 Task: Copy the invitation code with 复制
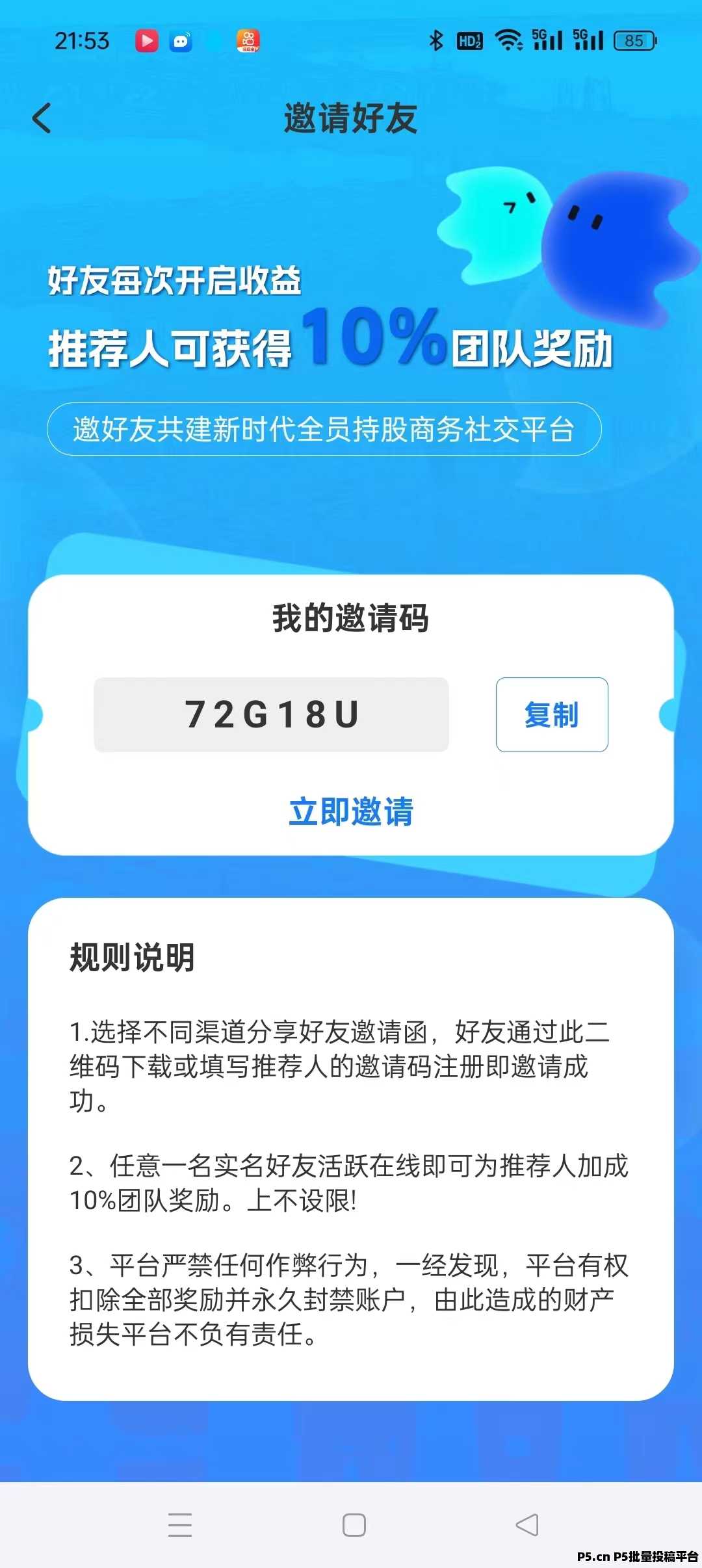point(552,714)
